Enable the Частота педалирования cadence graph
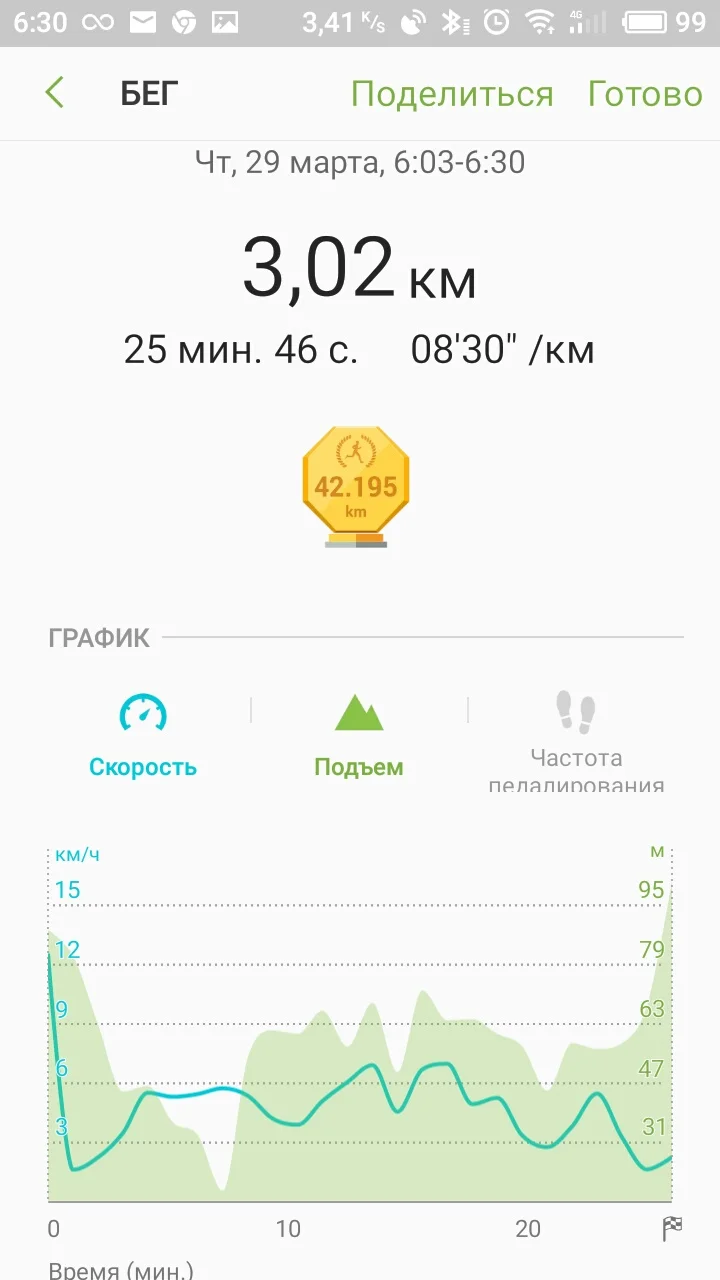Screen dimensions: 720x1280 575,740
